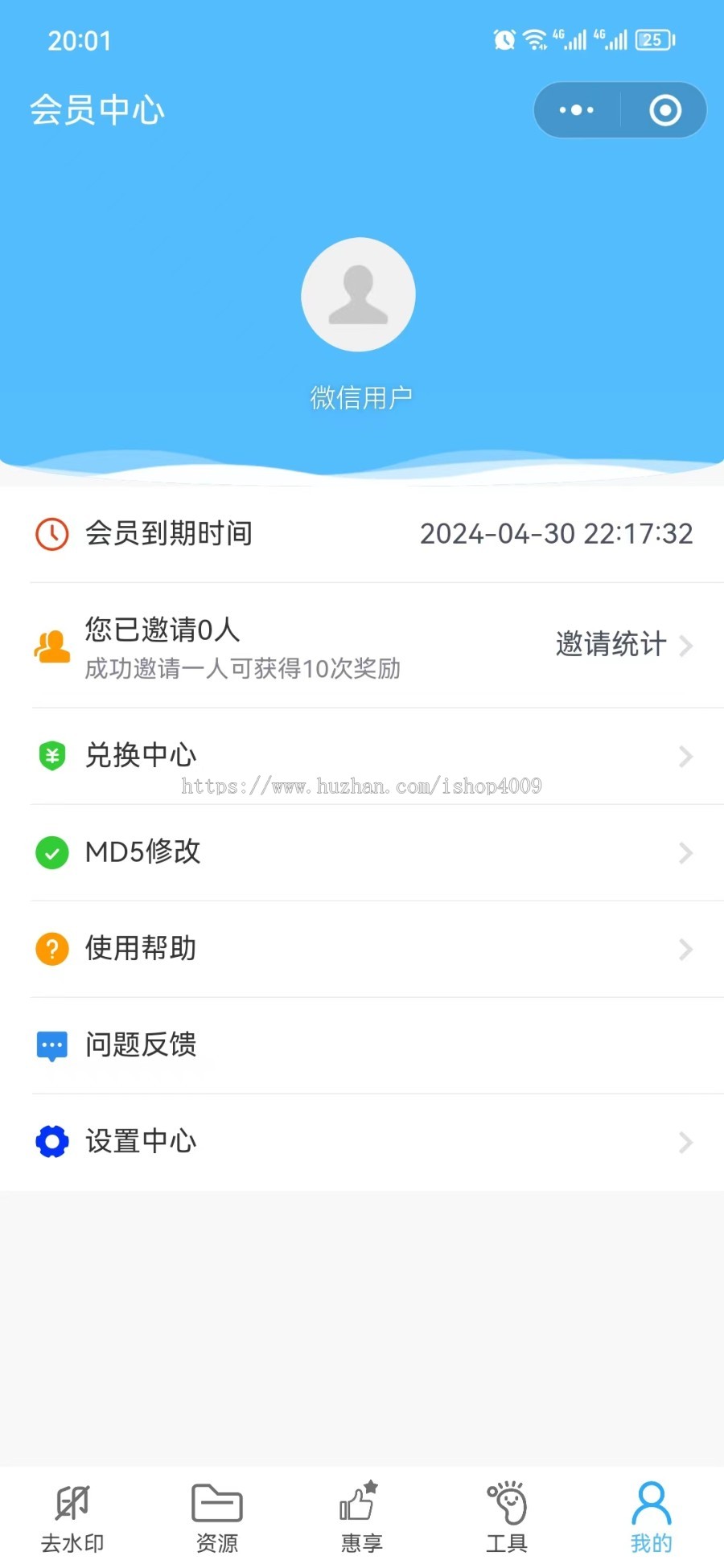This screenshot has width=724, height=1568.
Task: Switch to the 去水印 tab
Action: [72, 1517]
